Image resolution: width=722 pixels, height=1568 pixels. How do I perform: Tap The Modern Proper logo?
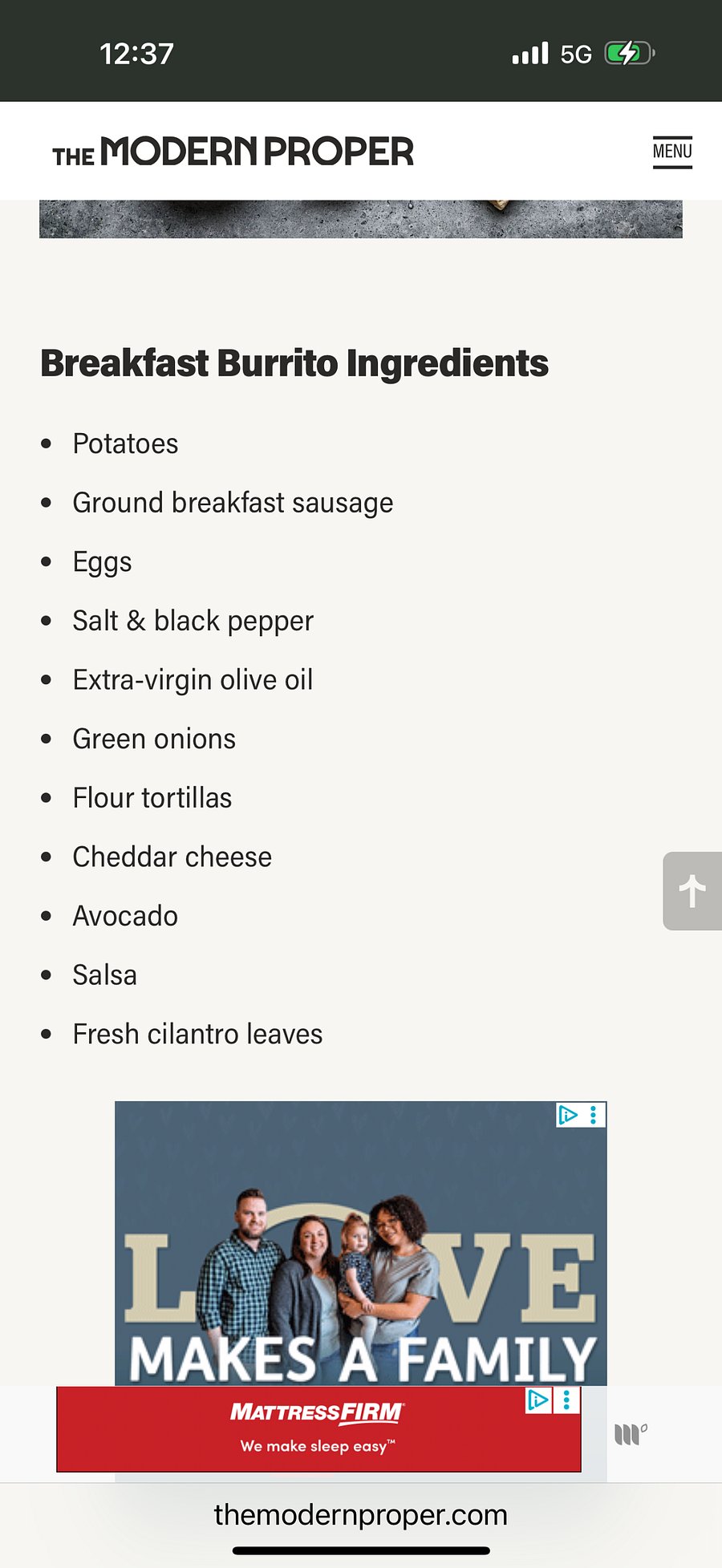pyautogui.click(x=233, y=152)
